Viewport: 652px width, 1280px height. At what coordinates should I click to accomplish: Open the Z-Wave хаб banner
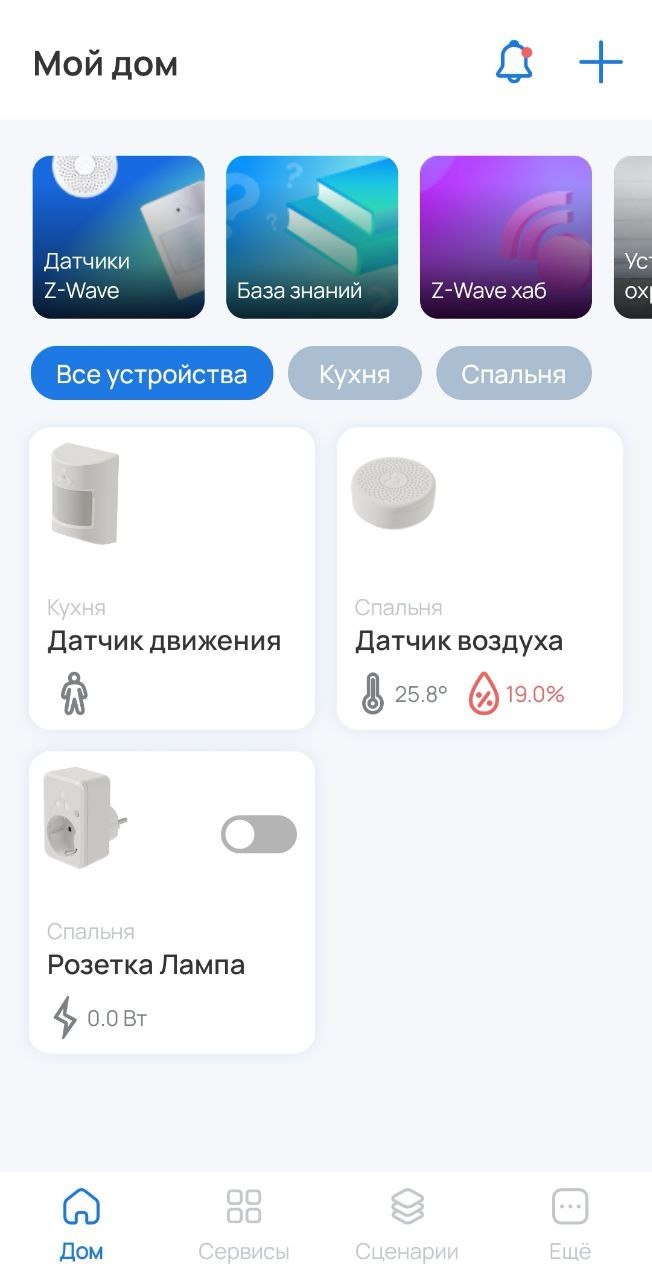(x=505, y=237)
